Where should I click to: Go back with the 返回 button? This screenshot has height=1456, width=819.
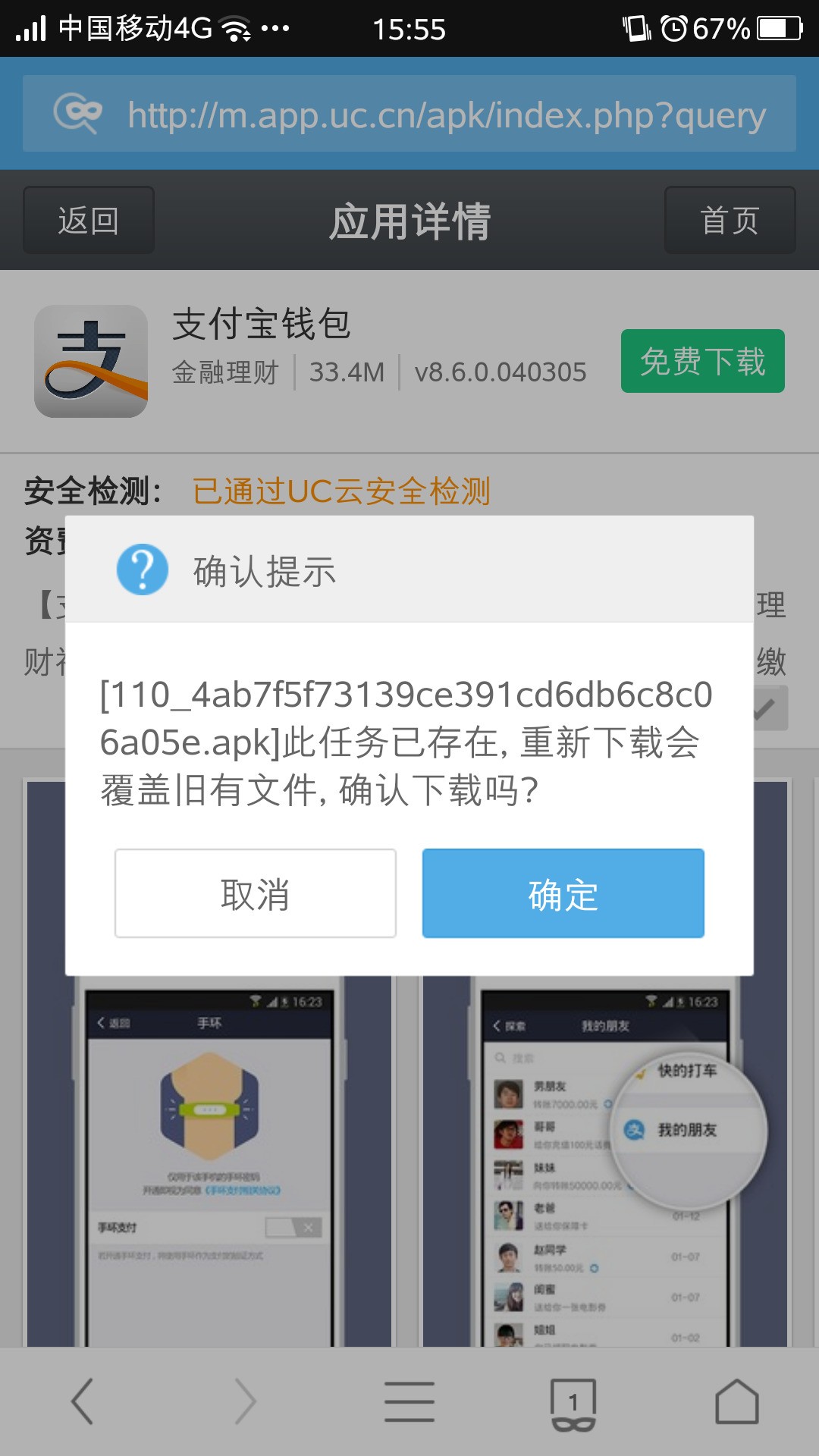pos(89,220)
